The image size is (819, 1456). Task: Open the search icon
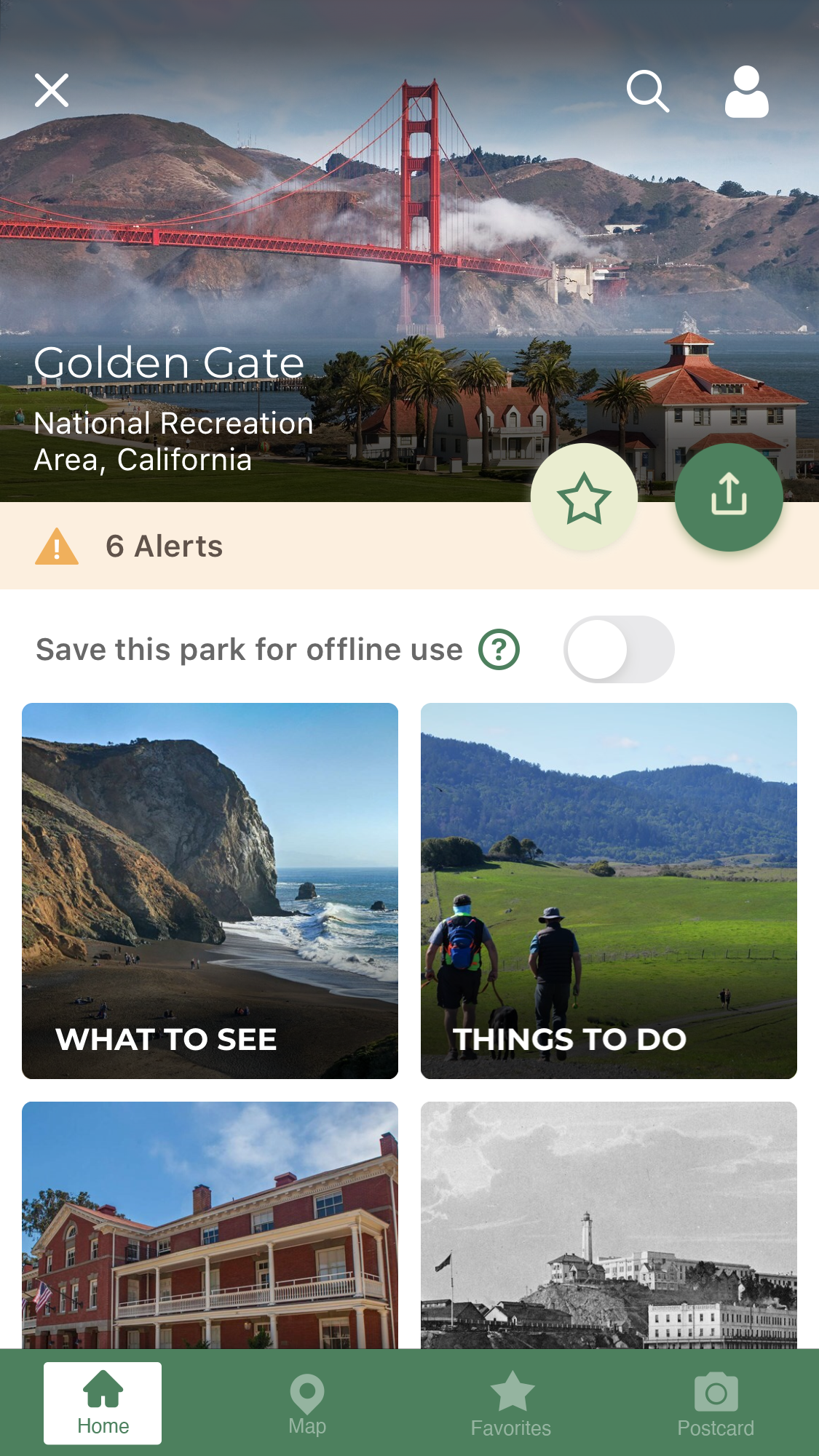click(x=647, y=91)
